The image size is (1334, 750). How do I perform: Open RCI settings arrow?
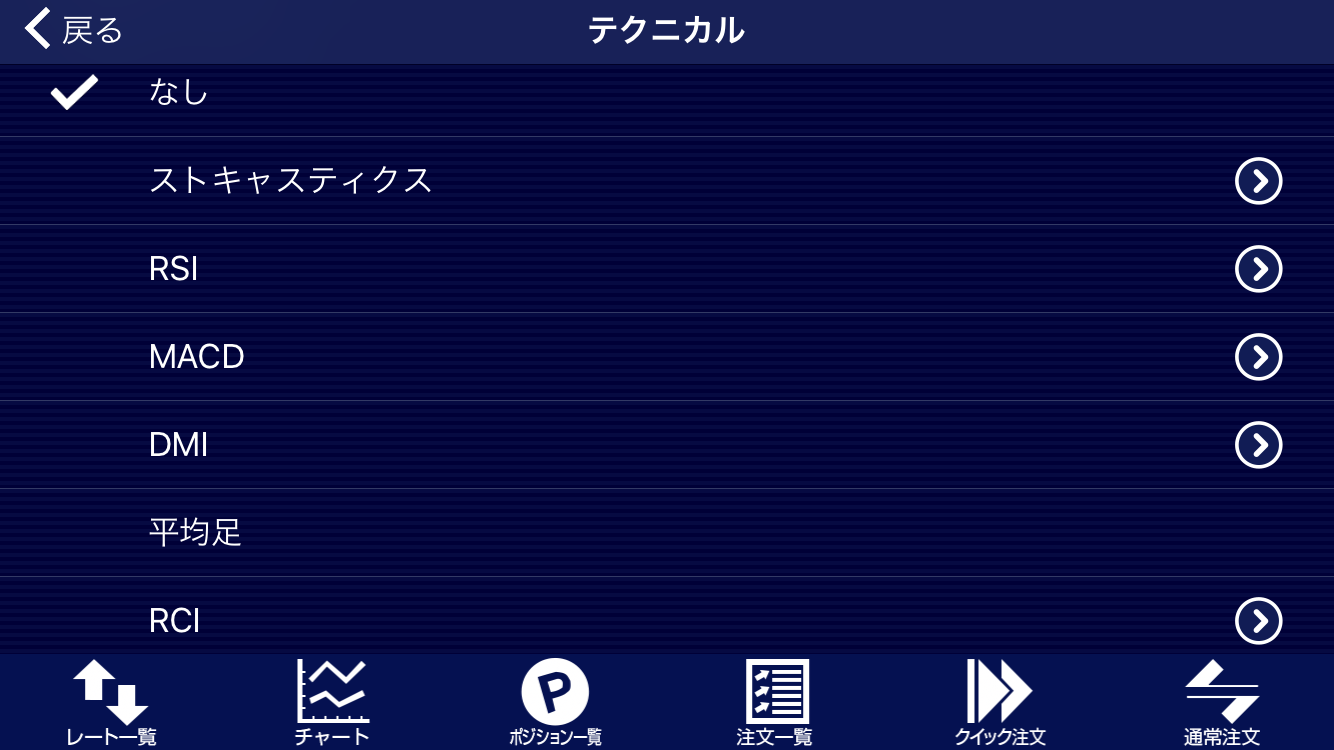click(1258, 621)
